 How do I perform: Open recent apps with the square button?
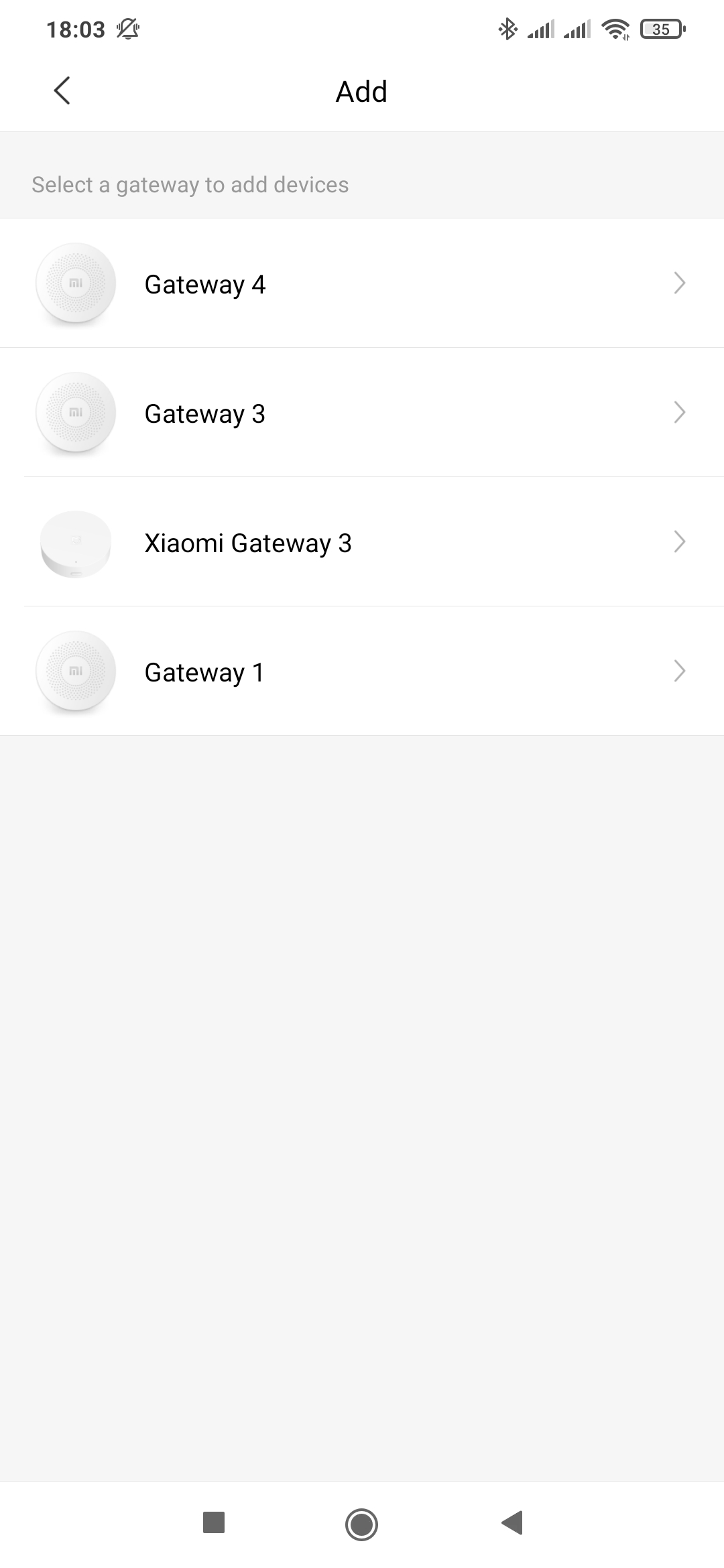point(214,1524)
